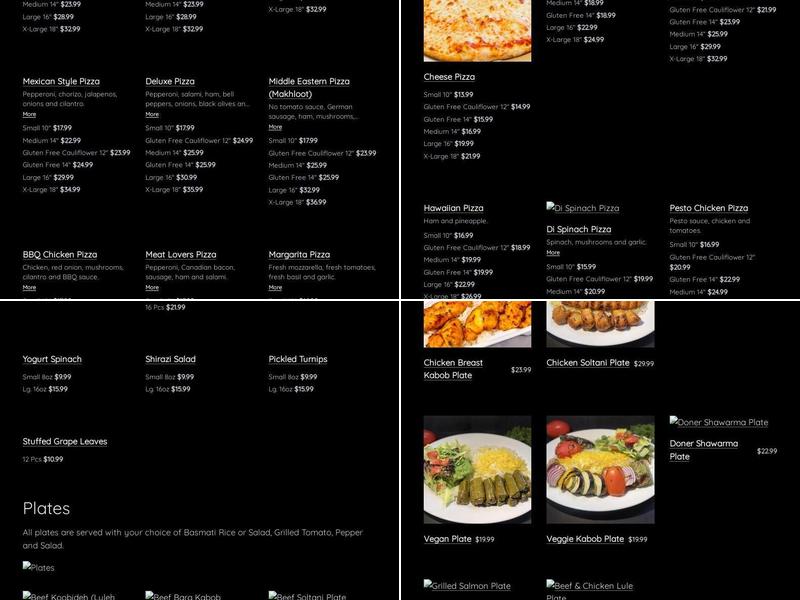Open the Yogurt Spinach item
This screenshot has width=800, height=600.
tap(52, 359)
